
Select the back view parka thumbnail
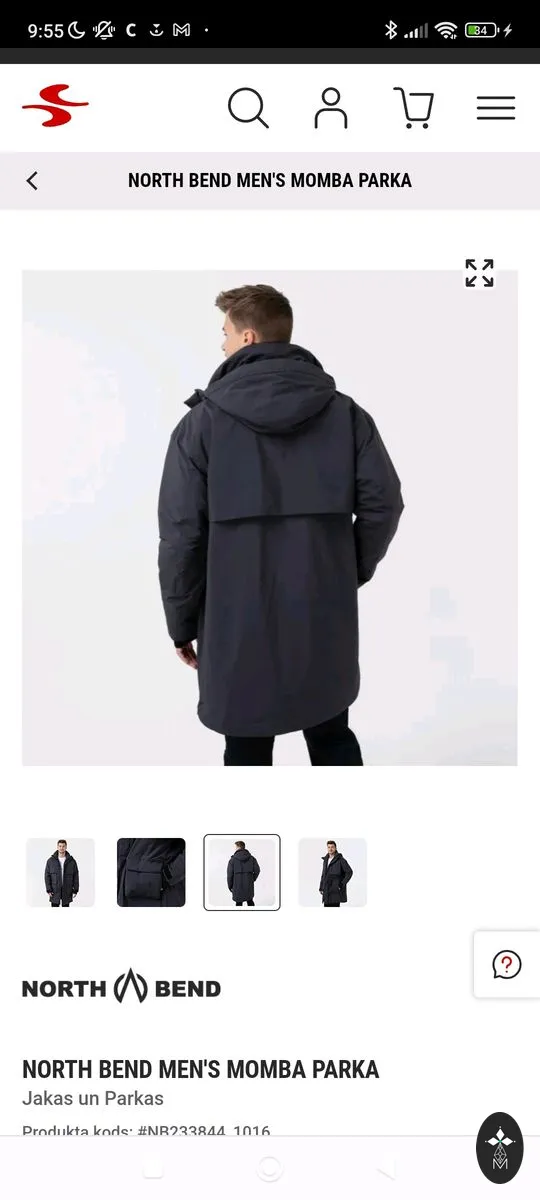242,872
